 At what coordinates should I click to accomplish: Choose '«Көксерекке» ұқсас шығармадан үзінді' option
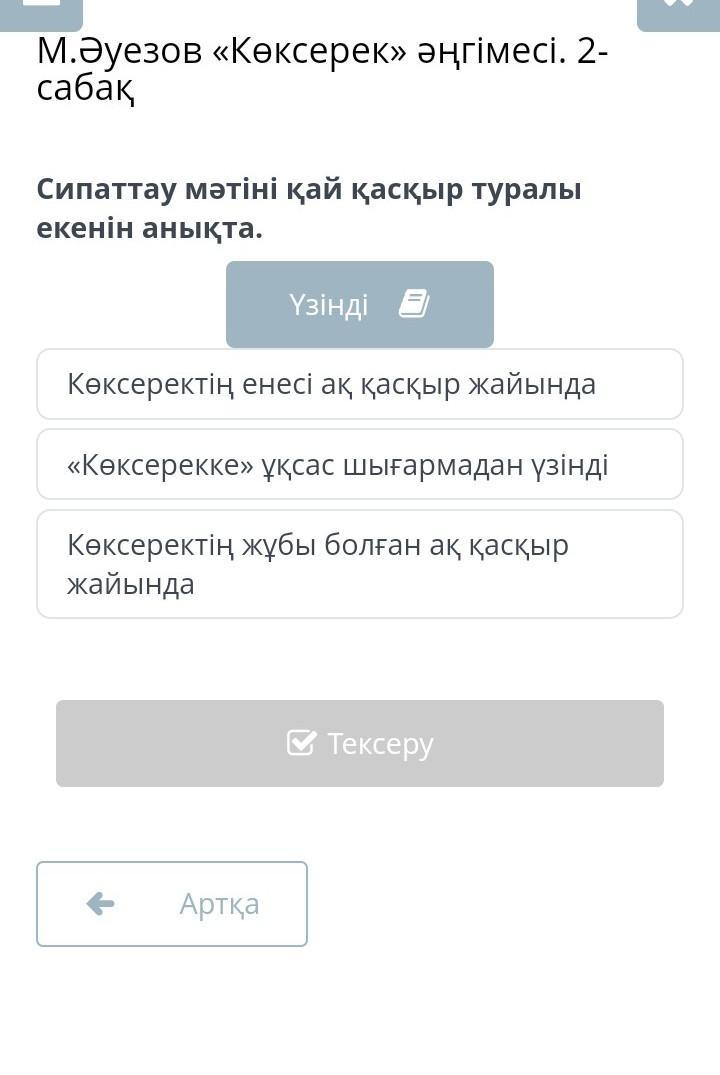tap(359, 464)
